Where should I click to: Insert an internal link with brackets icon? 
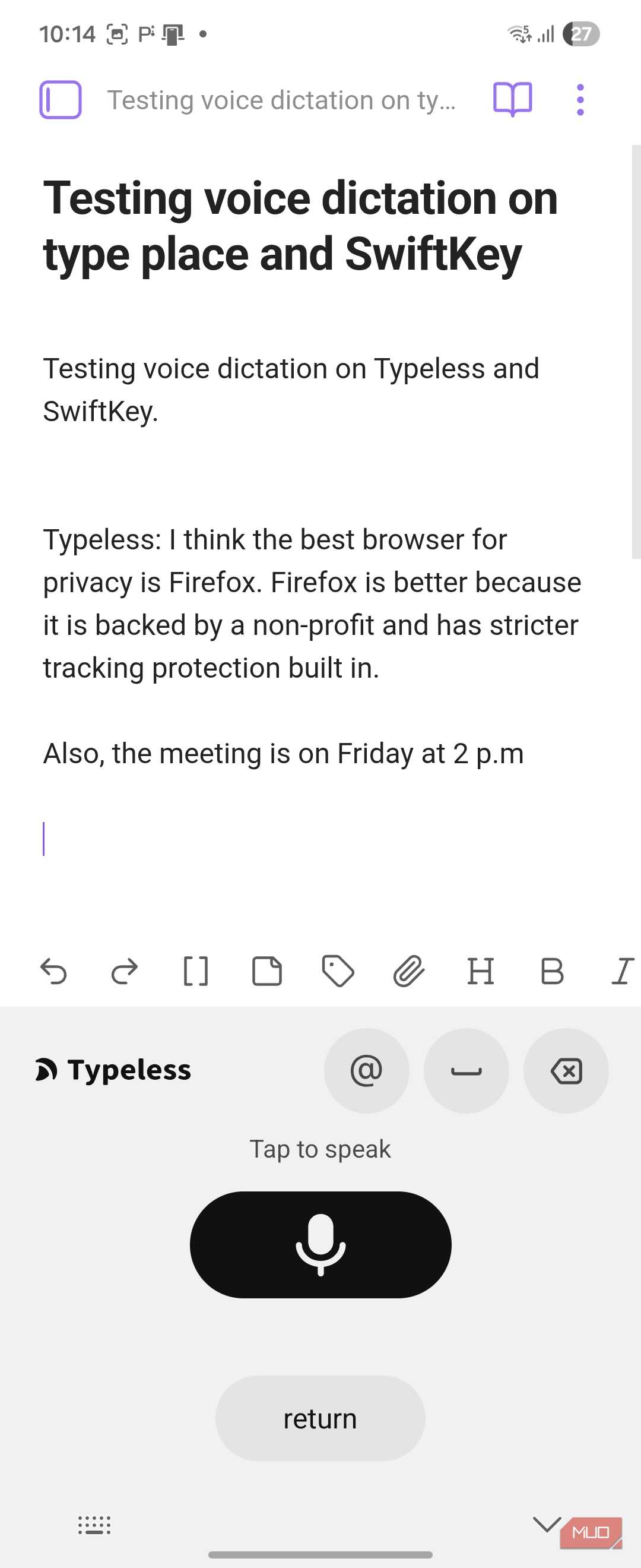[195, 971]
